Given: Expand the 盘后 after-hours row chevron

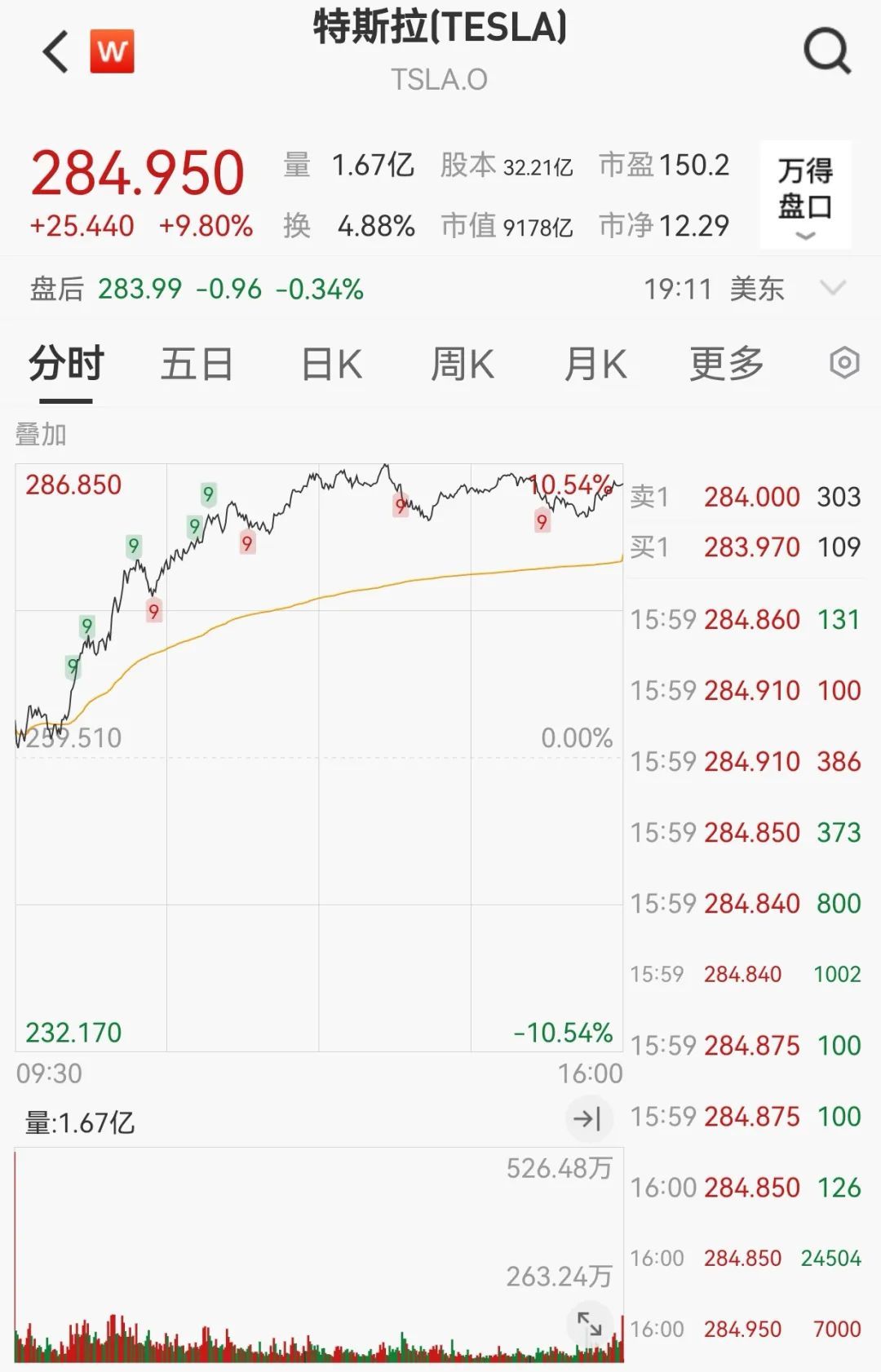Looking at the screenshot, I should pyautogui.click(x=833, y=288).
